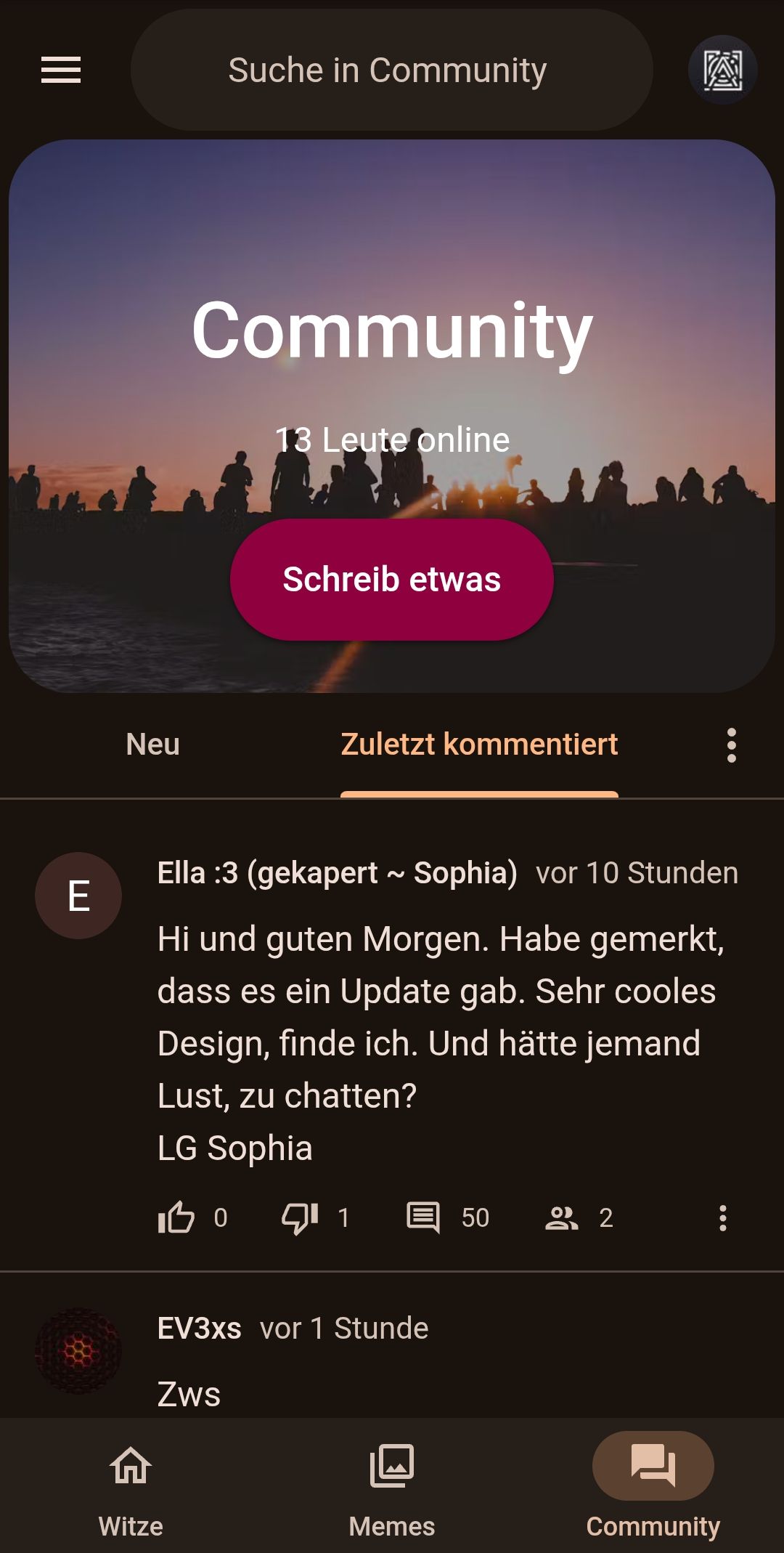Open the hamburger drawer menu

(x=61, y=70)
